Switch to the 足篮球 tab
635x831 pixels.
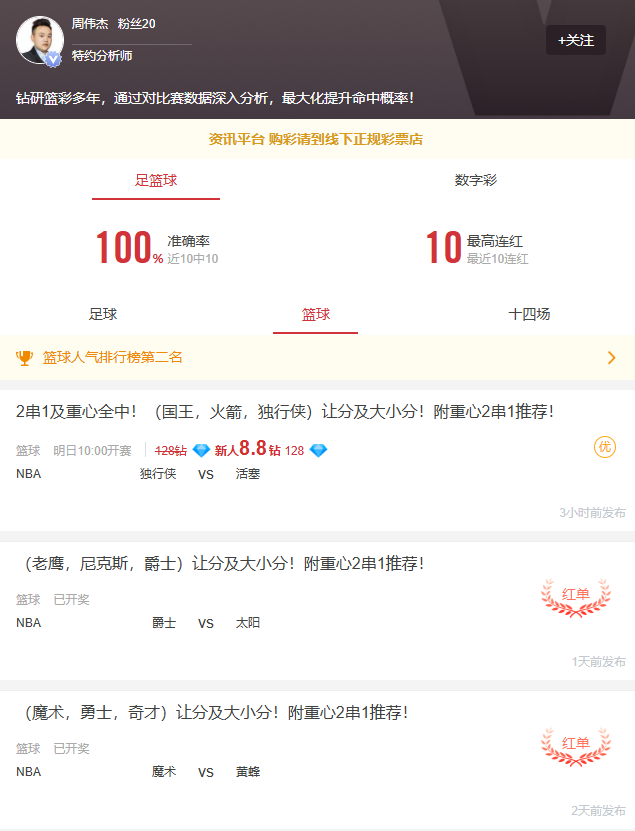tap(156, 180)
